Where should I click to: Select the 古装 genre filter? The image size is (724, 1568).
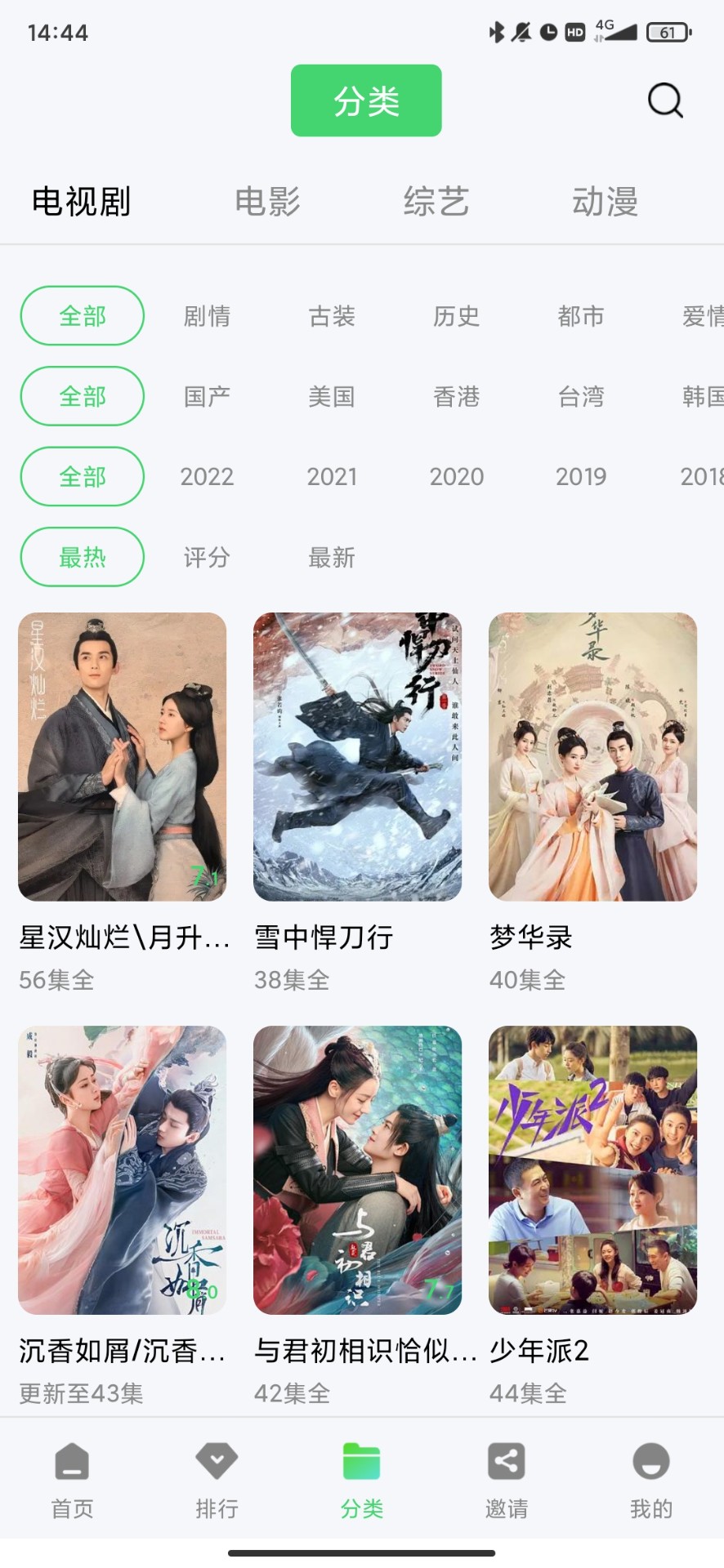pos(332,316)
